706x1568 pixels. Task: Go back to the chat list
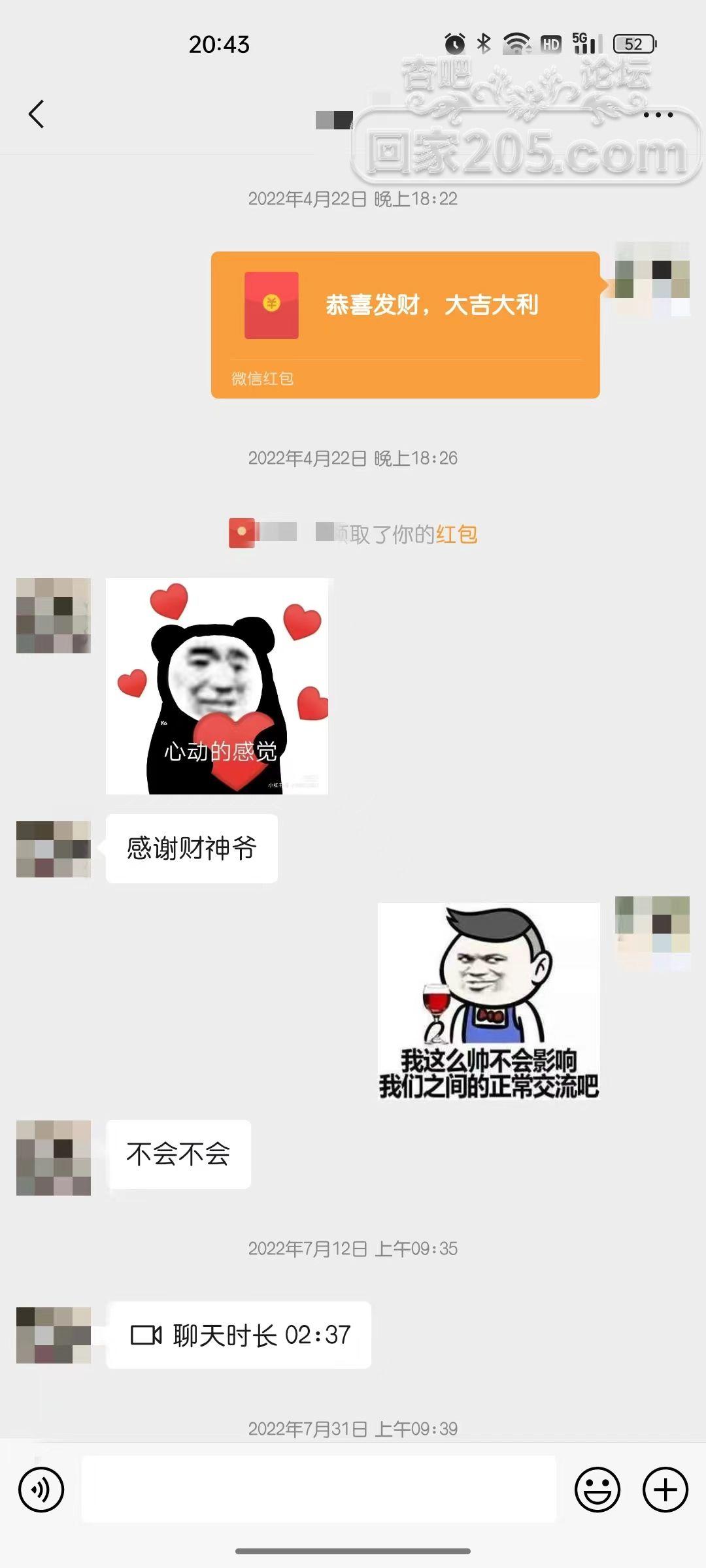coord(37,114)
